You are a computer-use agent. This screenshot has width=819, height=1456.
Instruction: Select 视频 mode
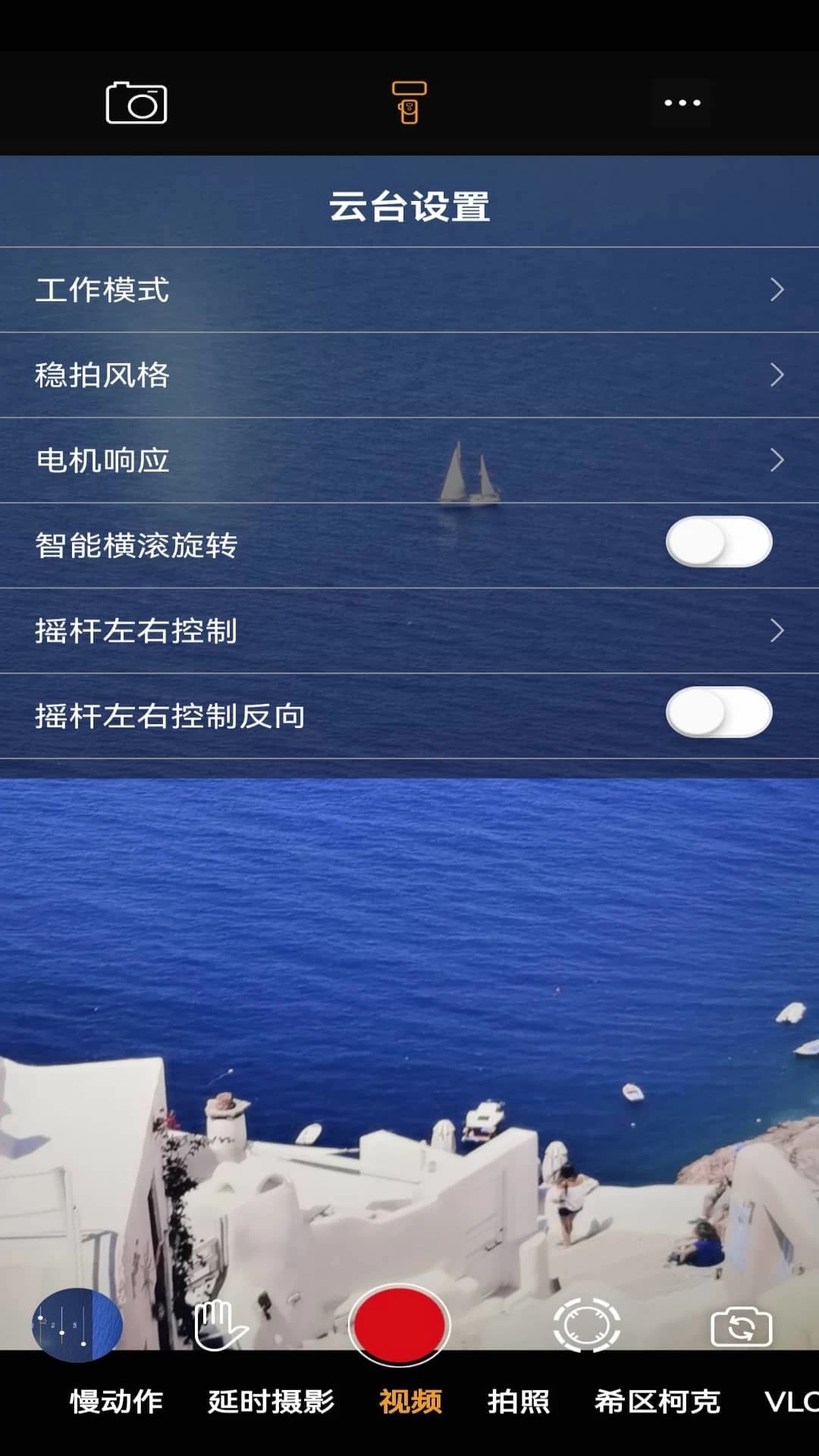pos(410,1401)
